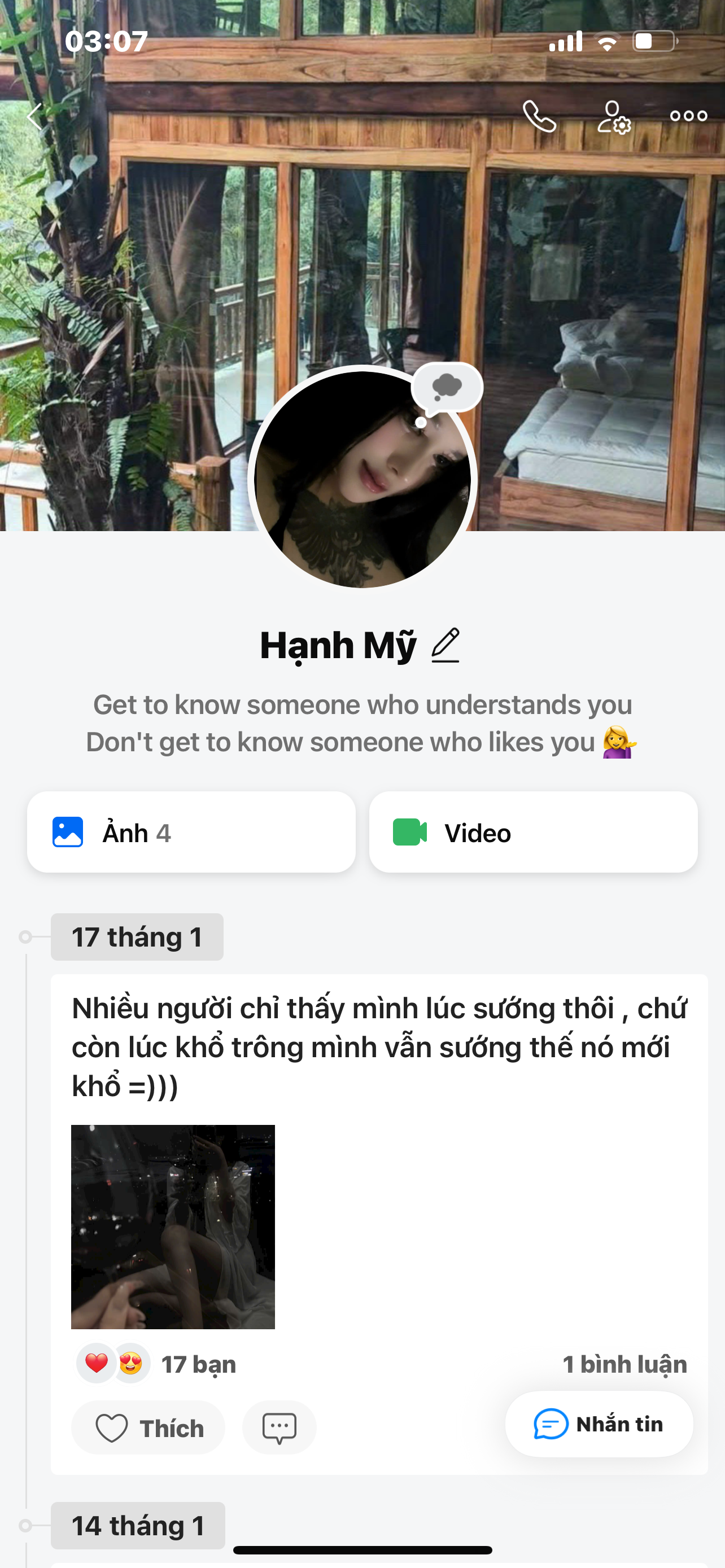View the 17 bạn reactions list

(198, 1364)
